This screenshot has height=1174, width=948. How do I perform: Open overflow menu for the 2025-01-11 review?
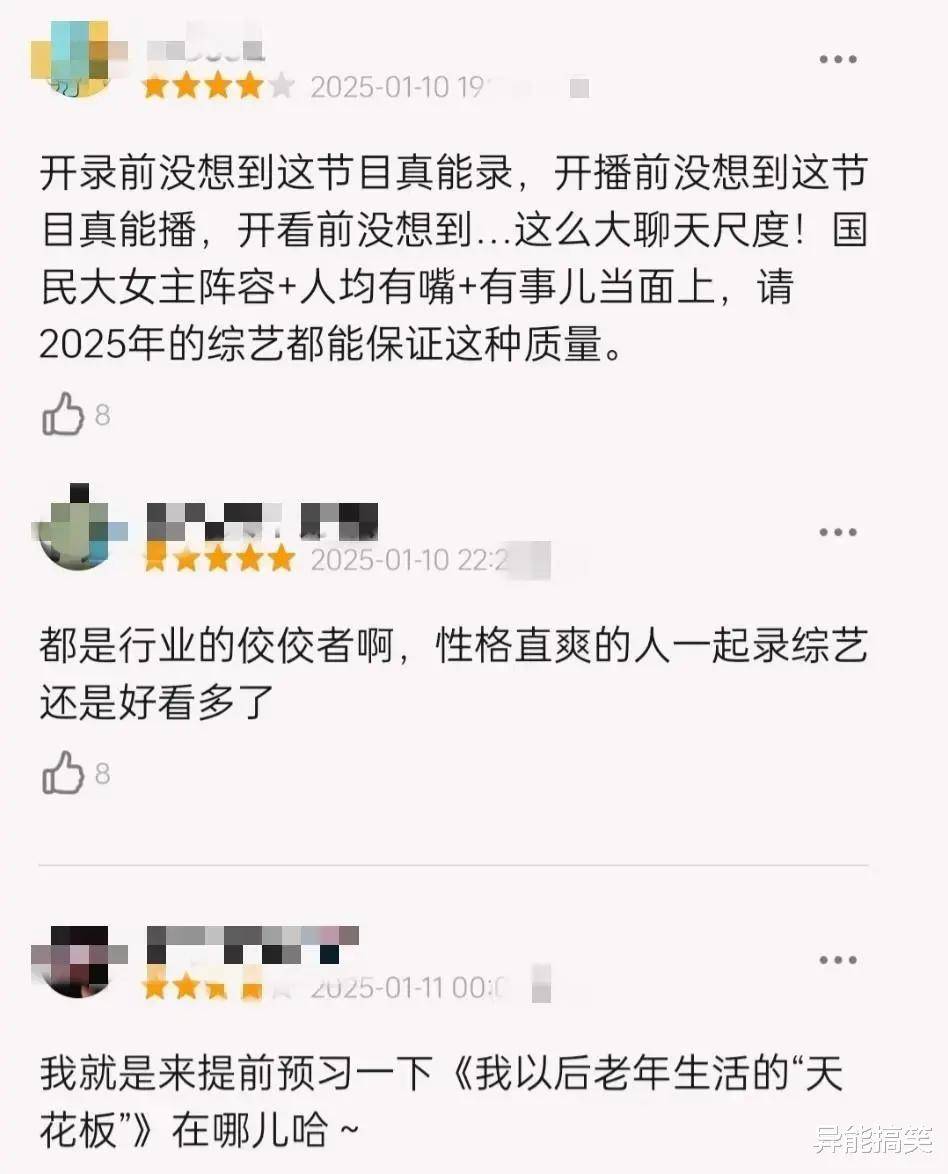coord(838,960)
